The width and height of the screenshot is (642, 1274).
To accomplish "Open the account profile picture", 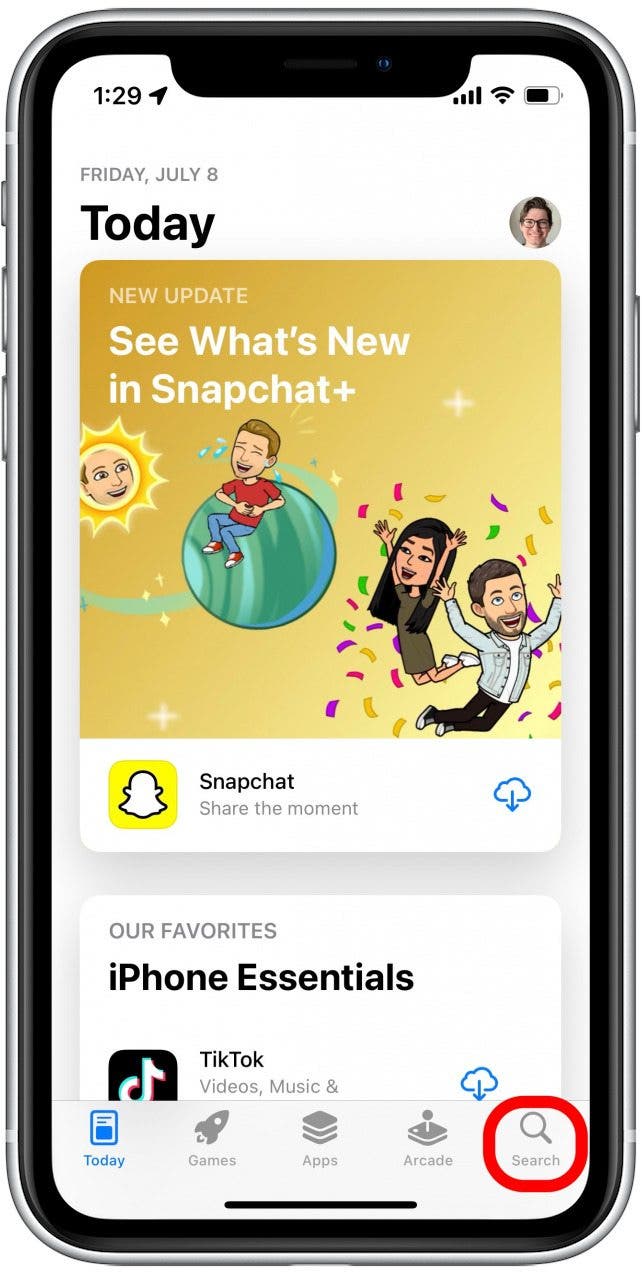I will click(534, 222).
